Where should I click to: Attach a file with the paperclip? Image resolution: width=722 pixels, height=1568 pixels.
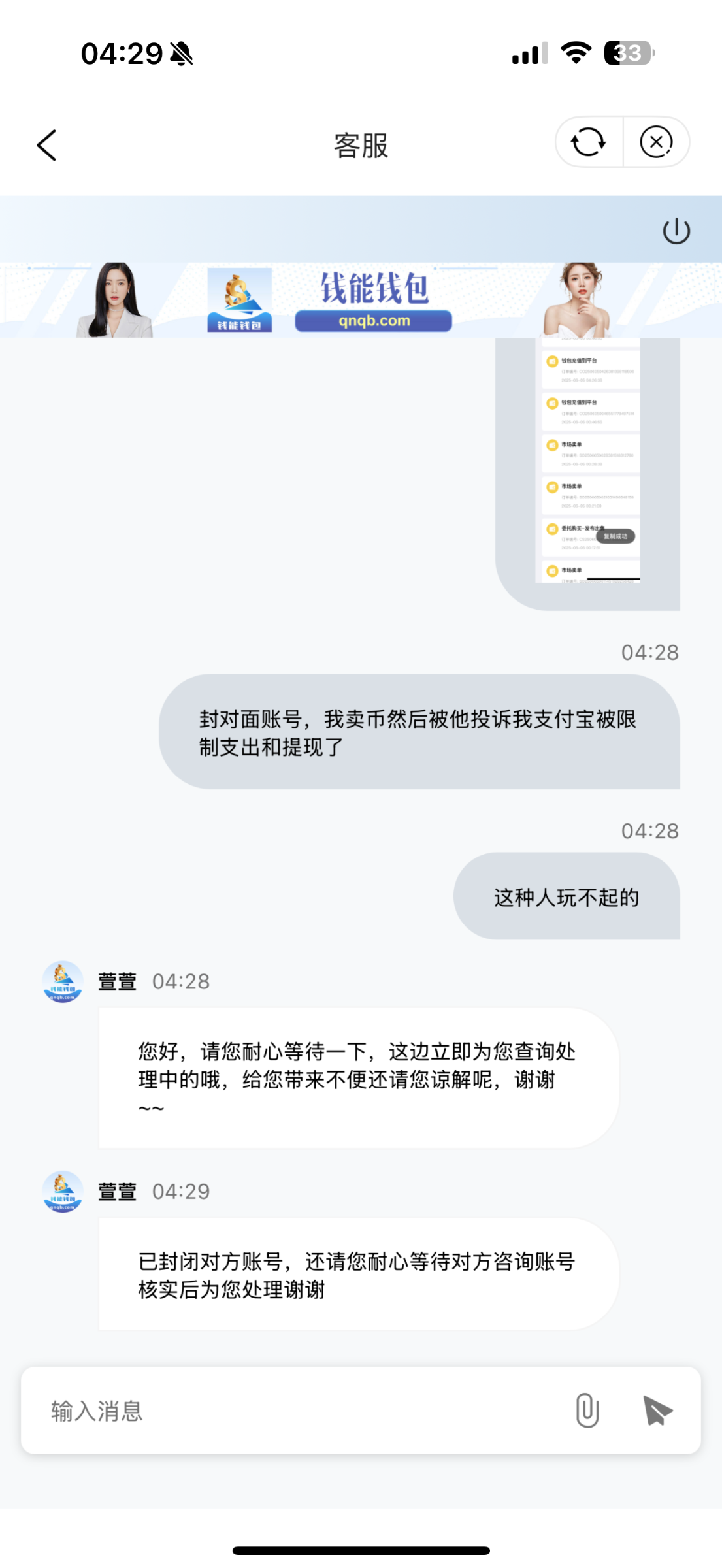[587, 1410]
